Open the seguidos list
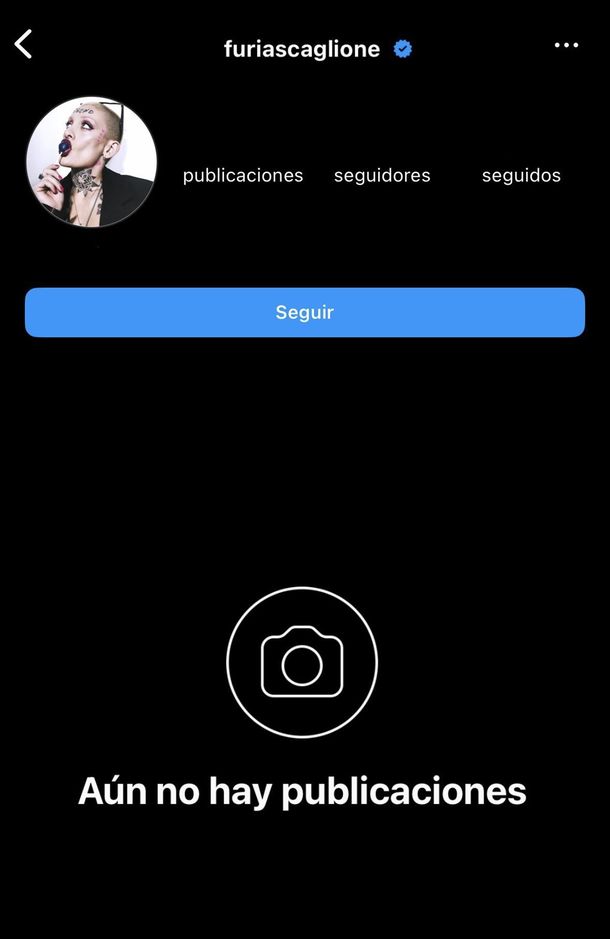The image size is (610, 939). [521, 175]
